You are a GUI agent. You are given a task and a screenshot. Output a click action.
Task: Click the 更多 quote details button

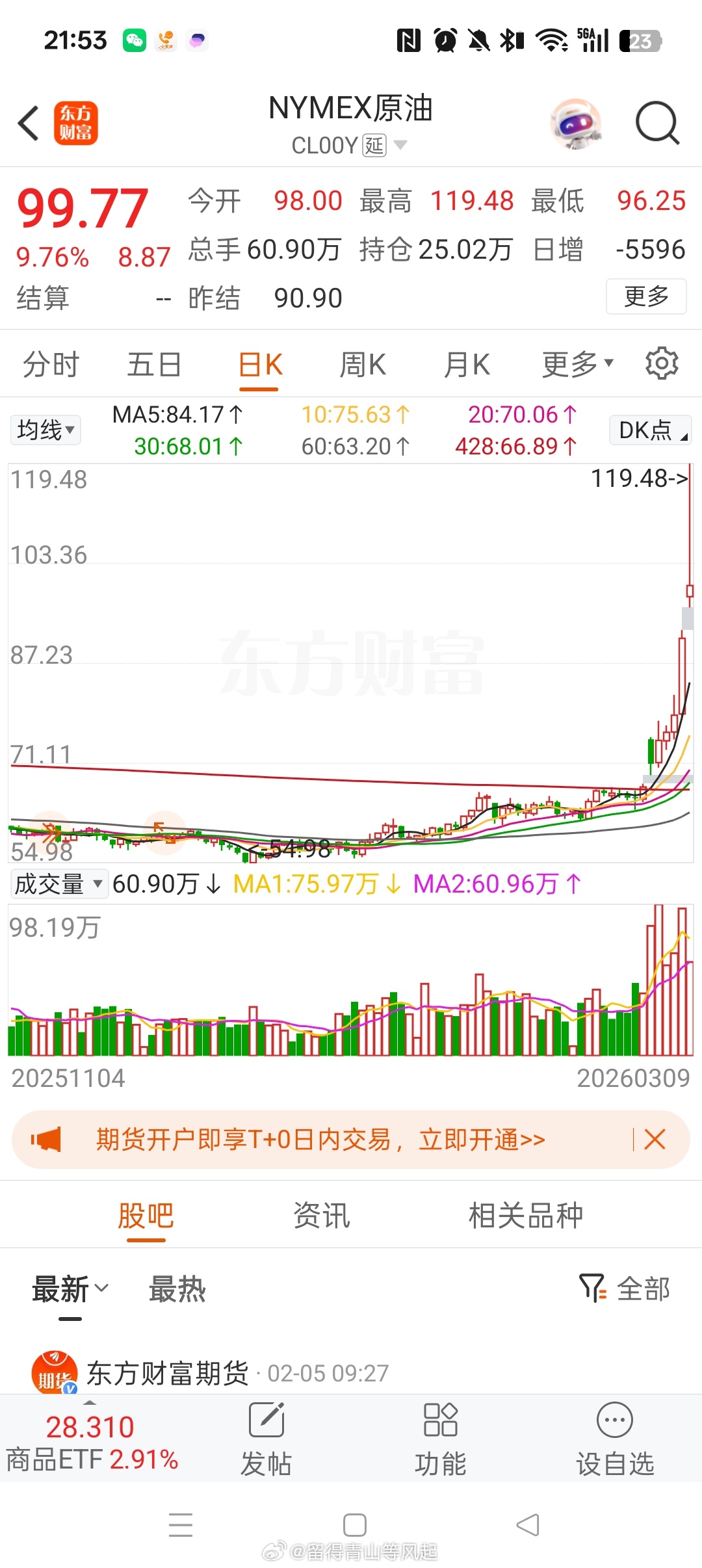click(x=646, y=296)
